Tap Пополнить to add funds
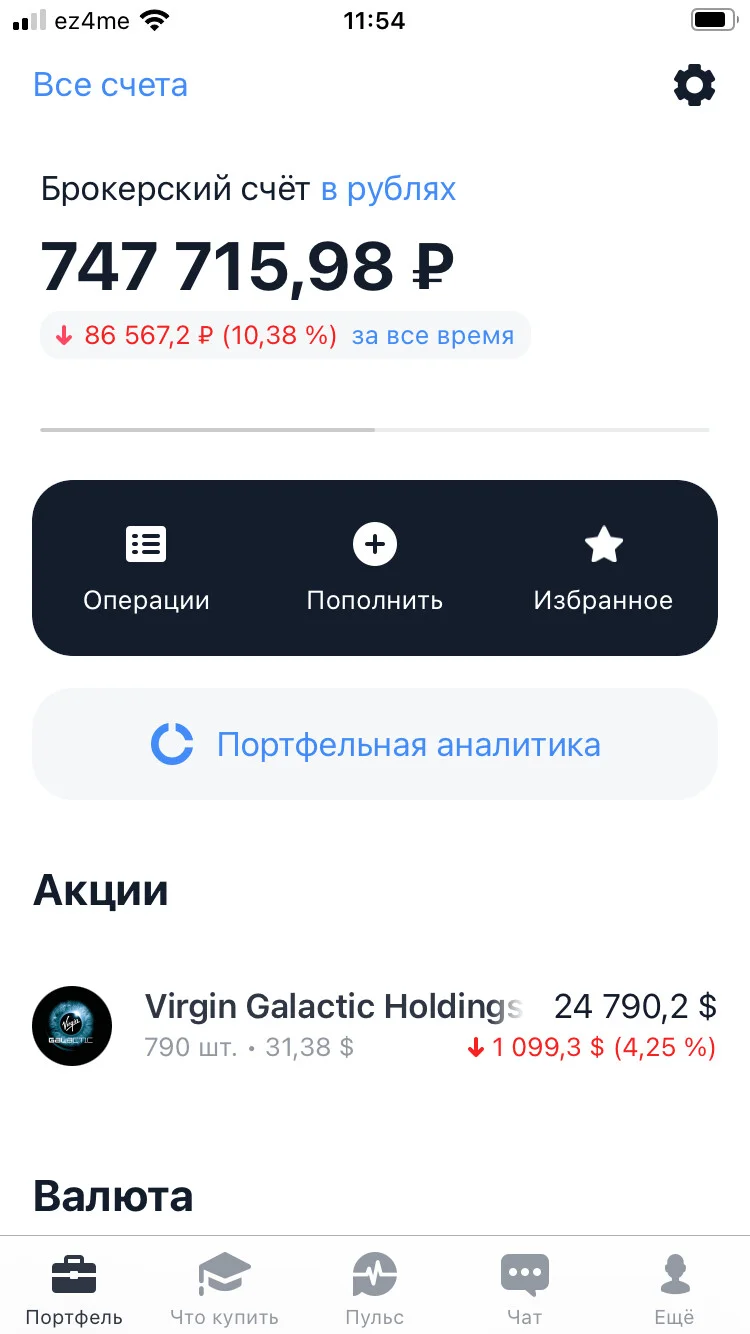 (374, 568)
